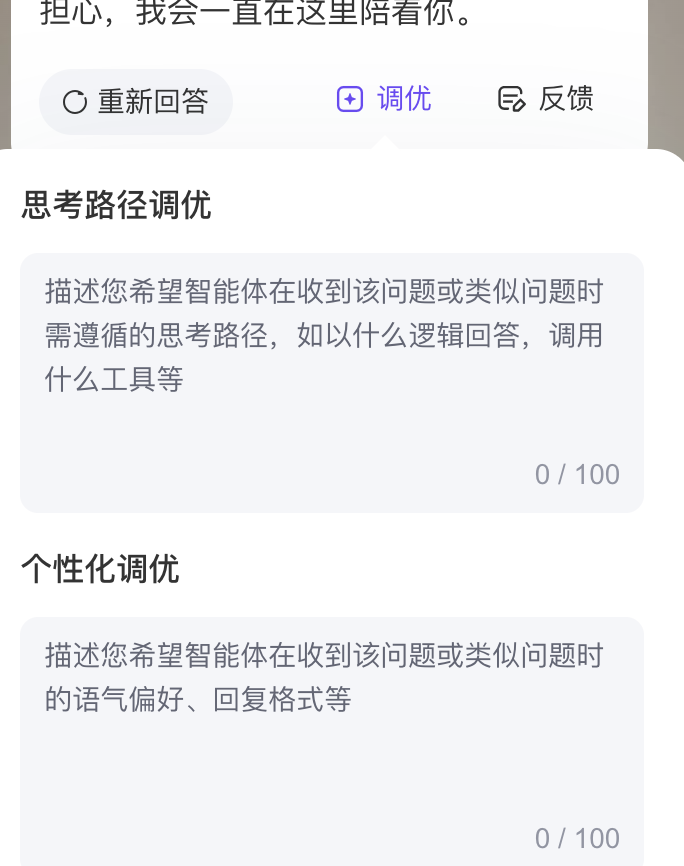Open the 反馈 feedback option
Screen dimensions: 684x866
tap(545, 98)
